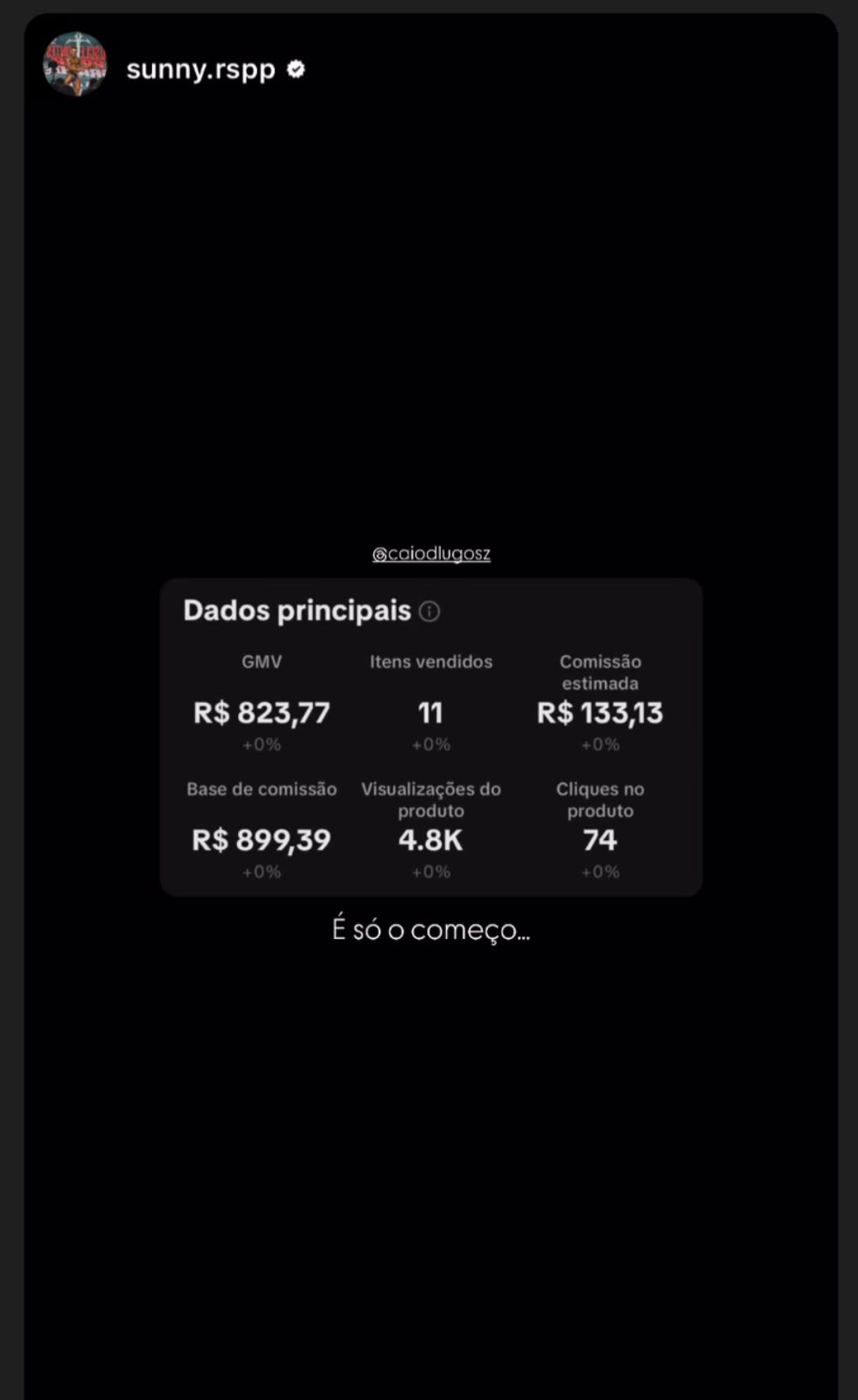Click the sunny.rspp username
The width and height of the screenshot is (858, 1400).
click(199, 68)
